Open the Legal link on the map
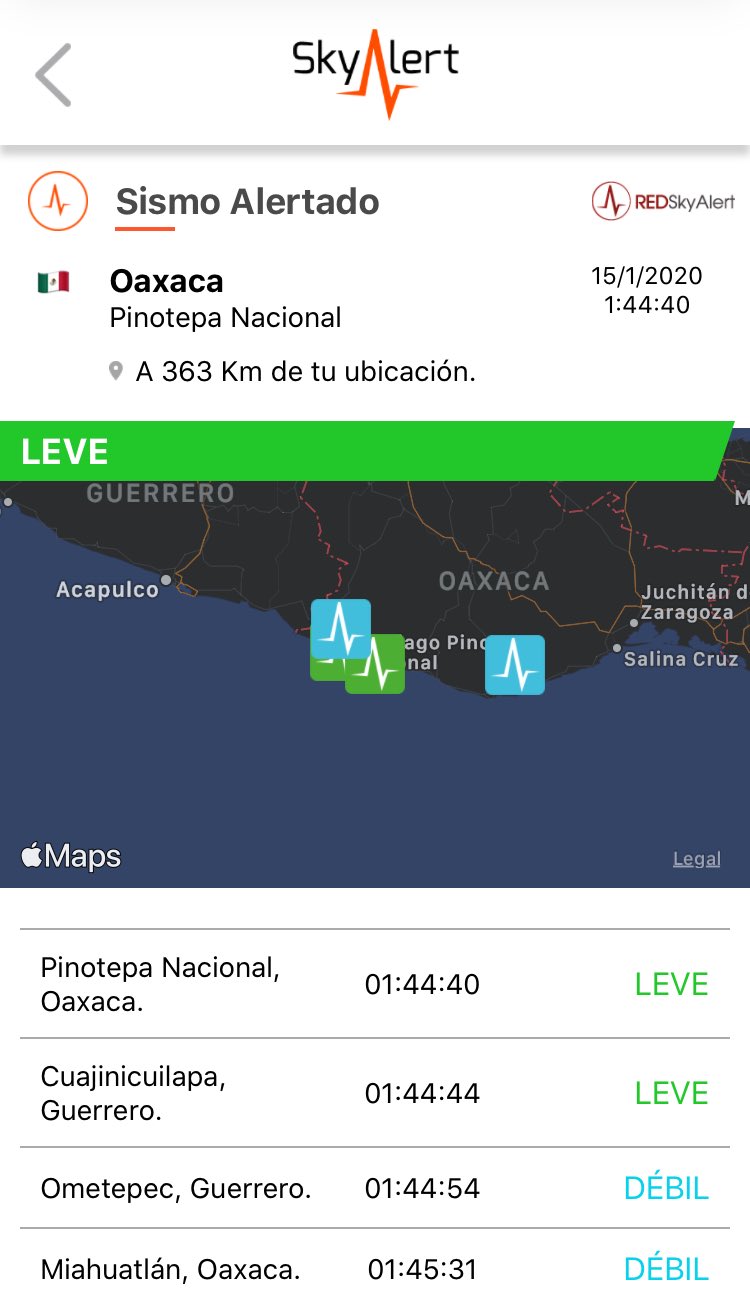The width and height of the screenshot is (750, 1298). [x=696, y=859]
